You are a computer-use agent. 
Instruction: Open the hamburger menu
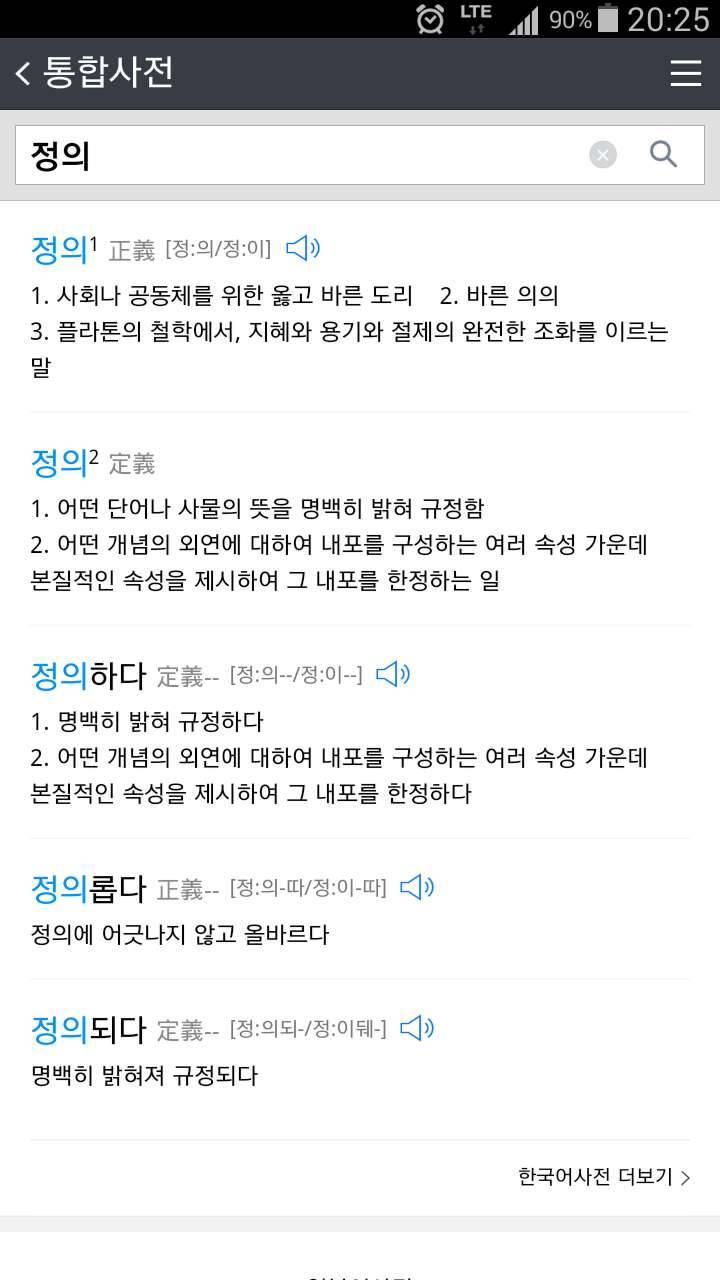coord(685,73)
